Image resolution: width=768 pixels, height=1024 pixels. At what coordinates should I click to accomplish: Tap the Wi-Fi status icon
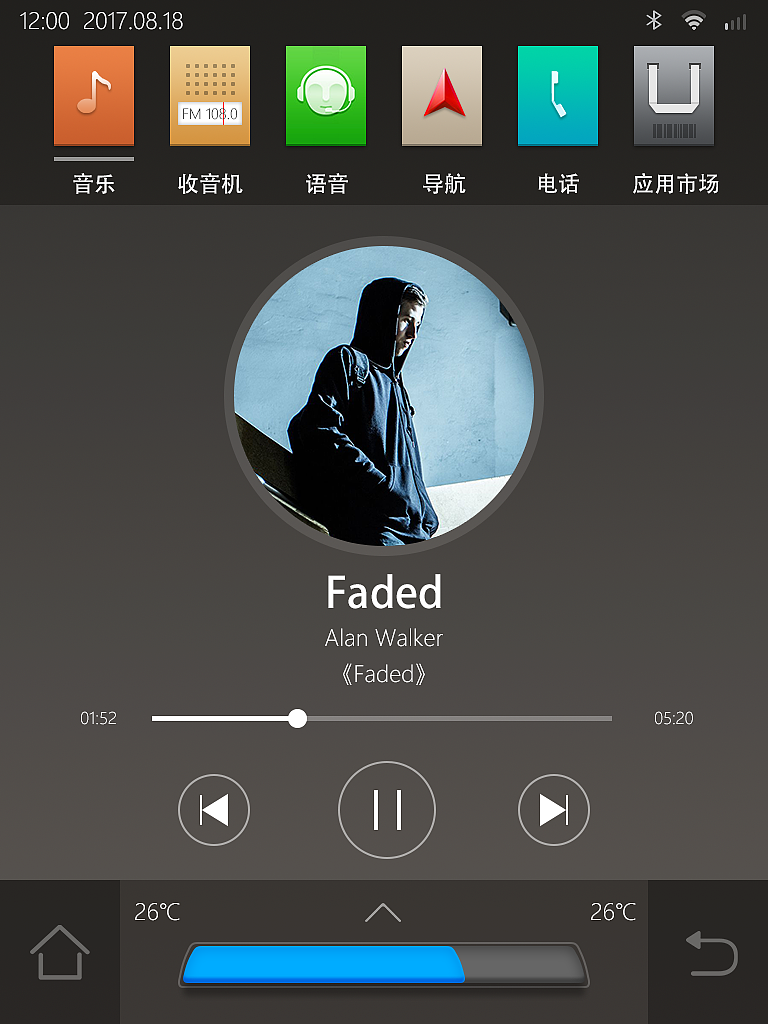coord(694,18)
